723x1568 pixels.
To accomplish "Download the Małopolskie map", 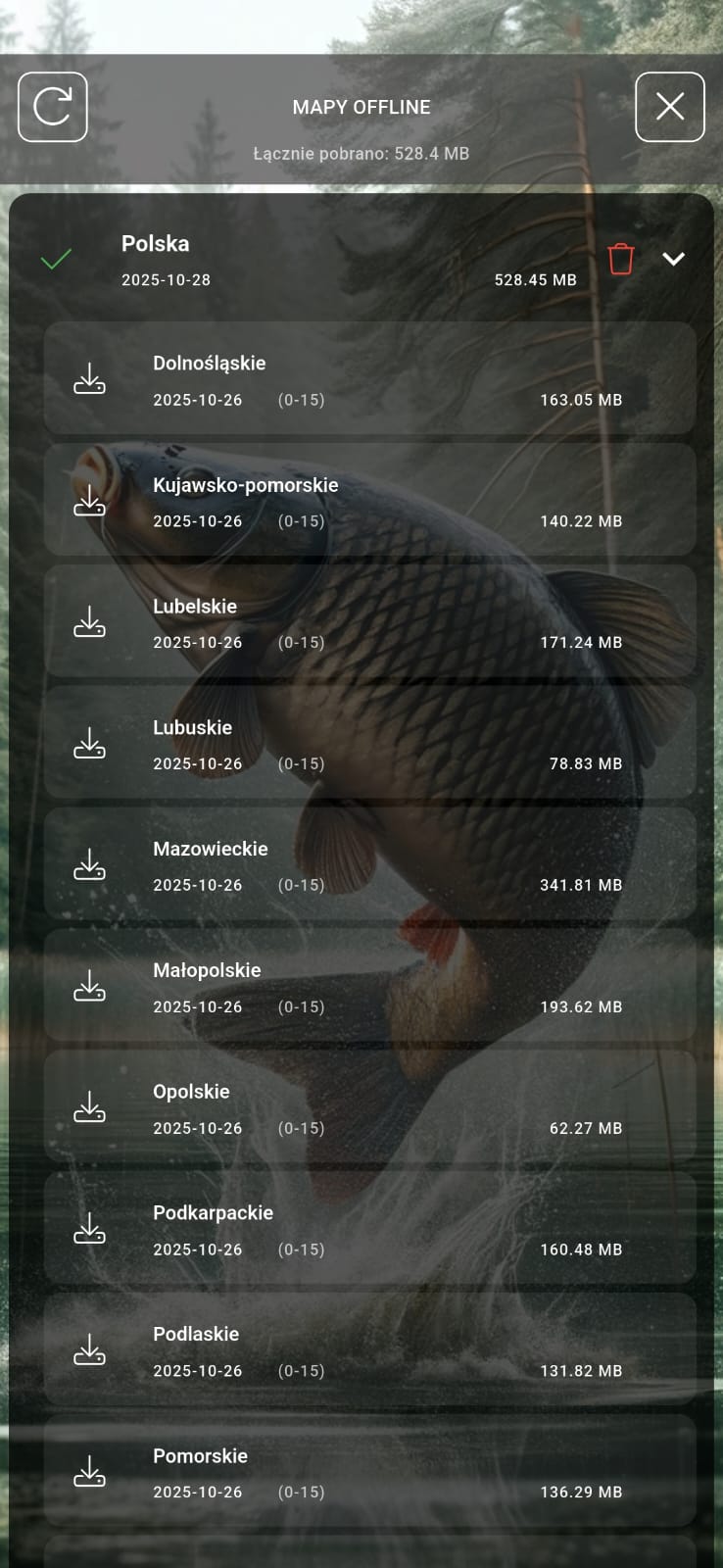I will pos(90,987).
